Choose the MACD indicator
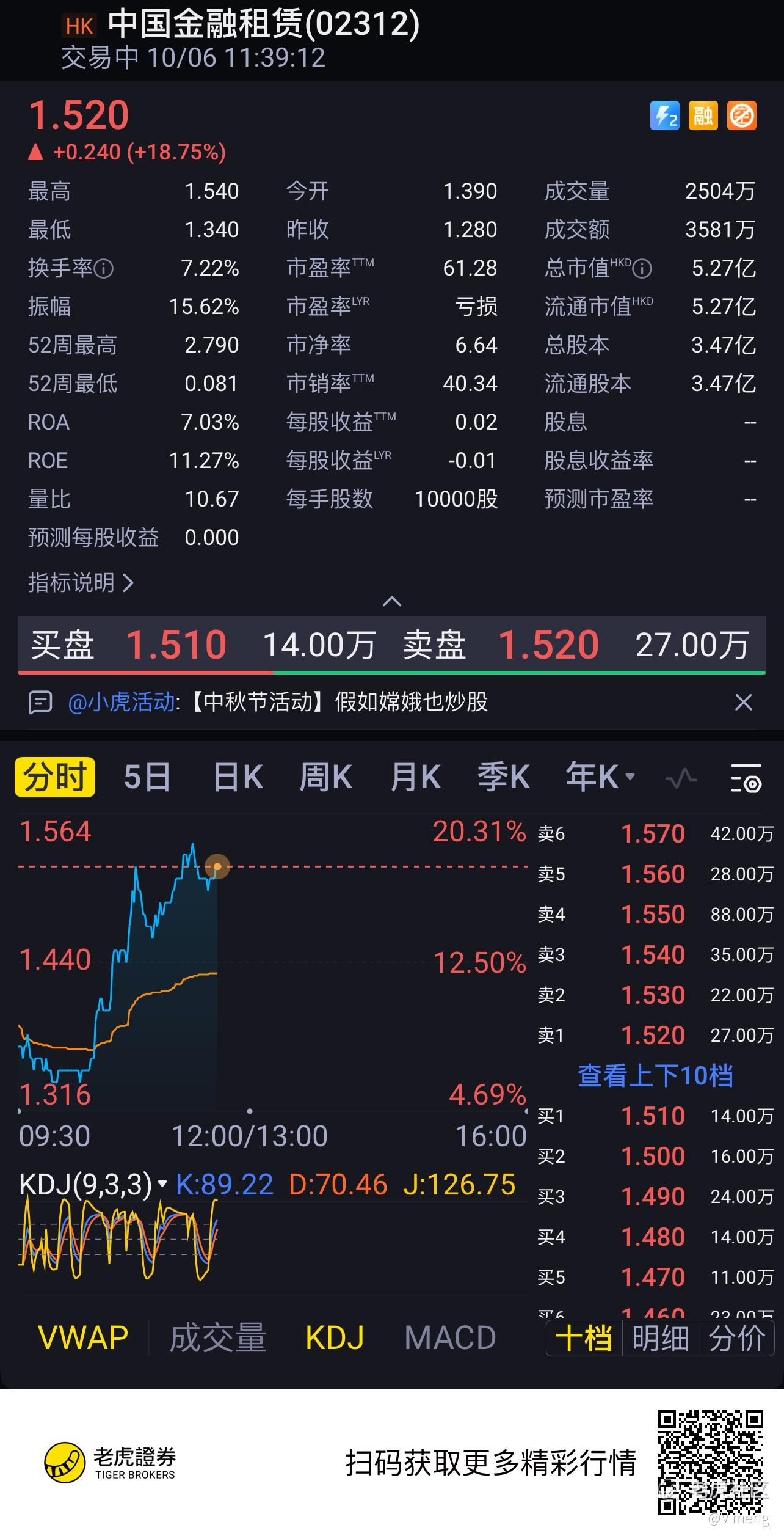 (x=450, y=1337)
